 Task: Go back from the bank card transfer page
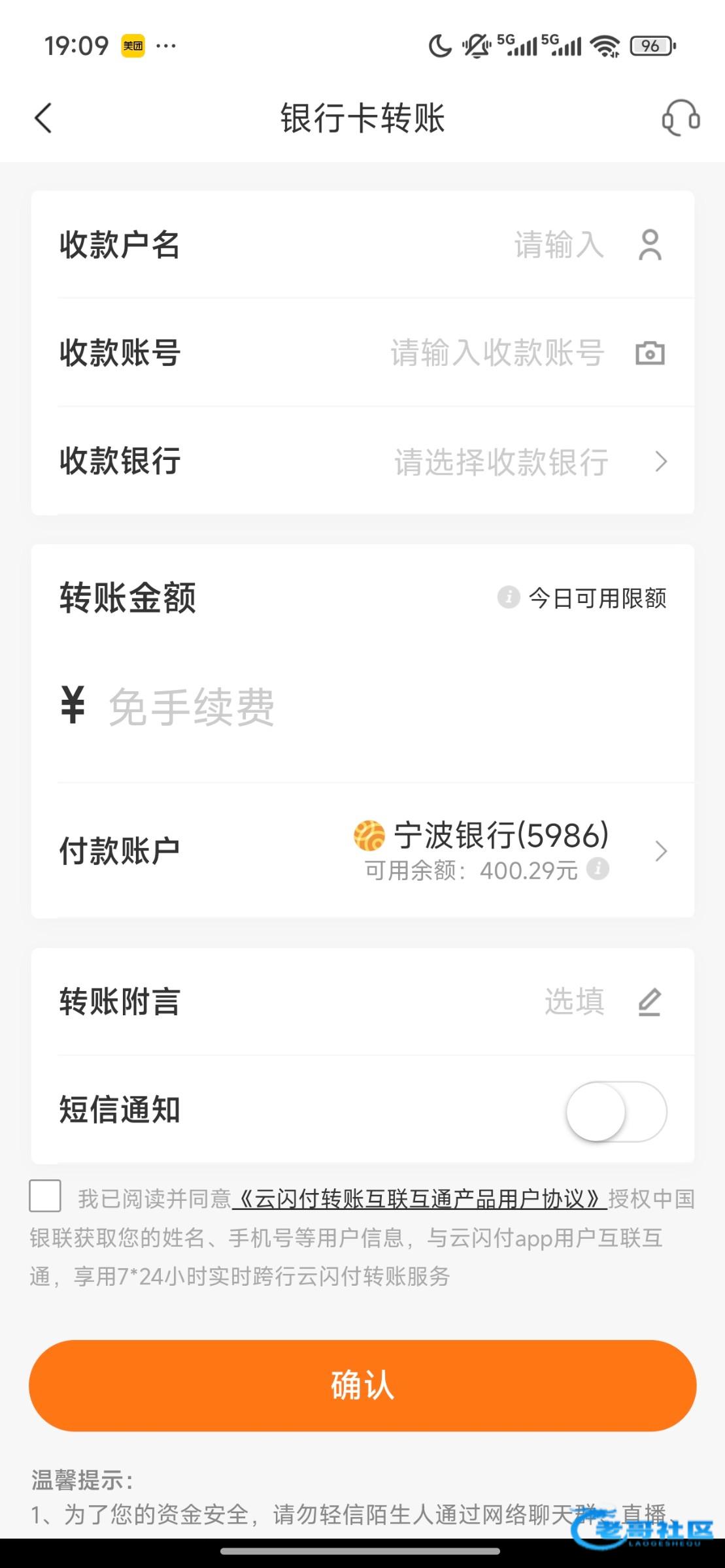click(43, 118)
